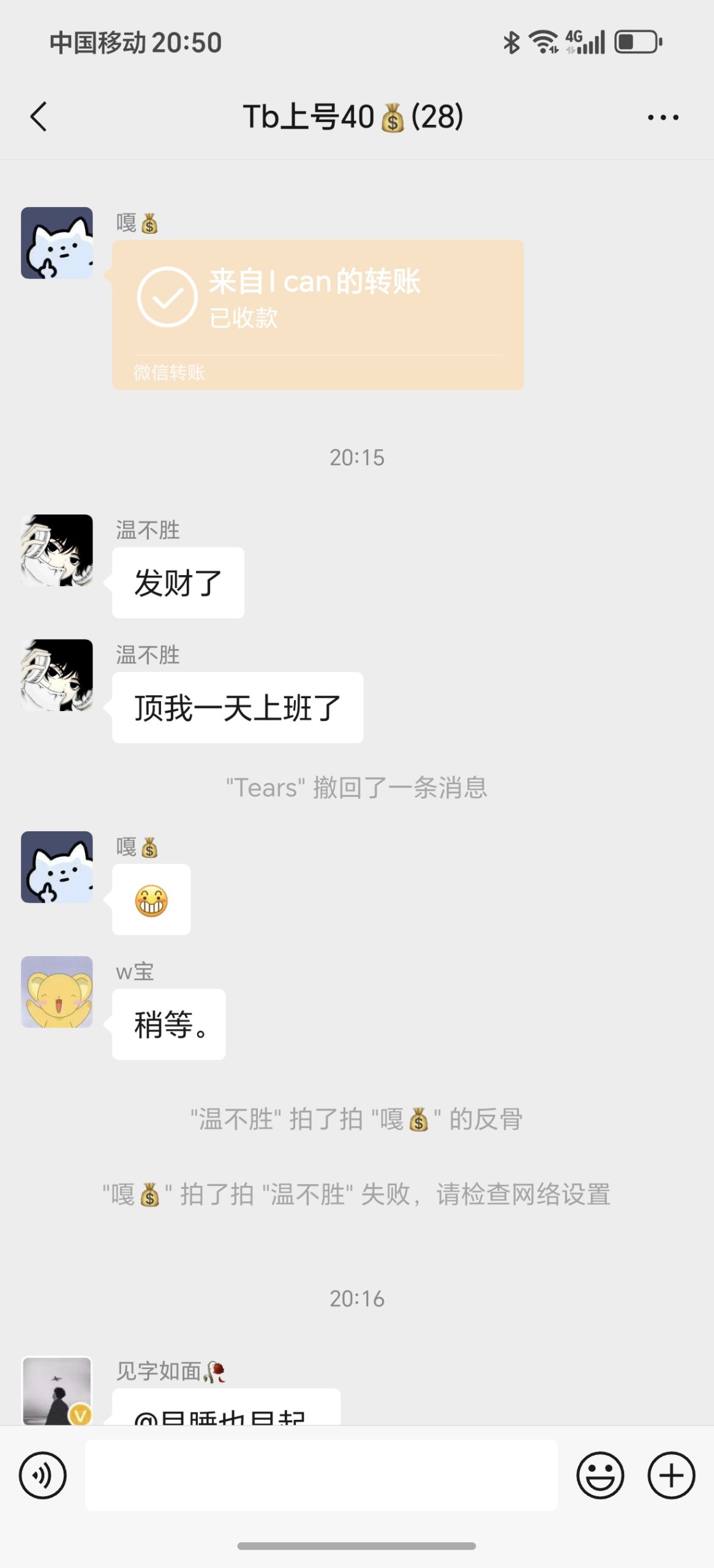Tap the '@且睡也且起' mention message

tap(224, 1421)
